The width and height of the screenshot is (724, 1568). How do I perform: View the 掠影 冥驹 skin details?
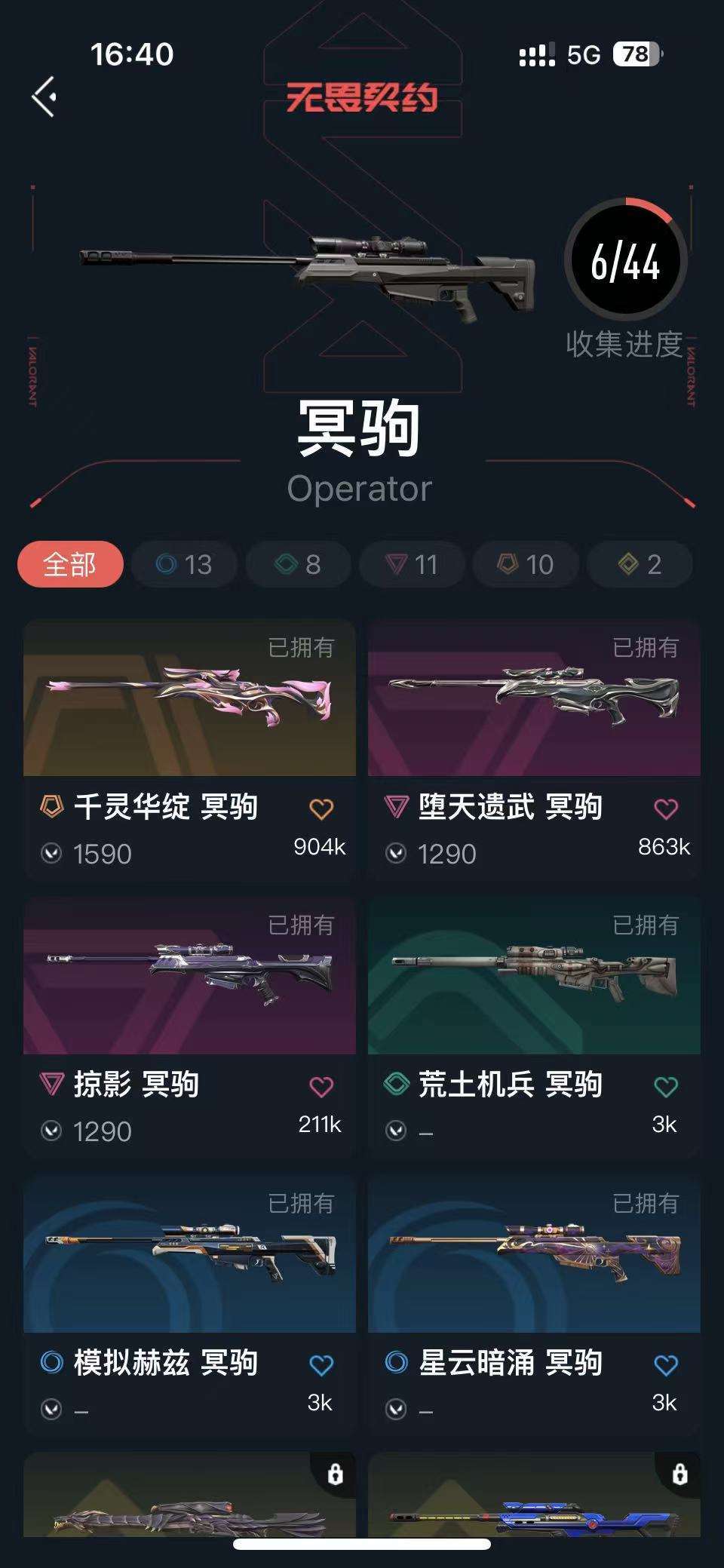click(189, 977)
